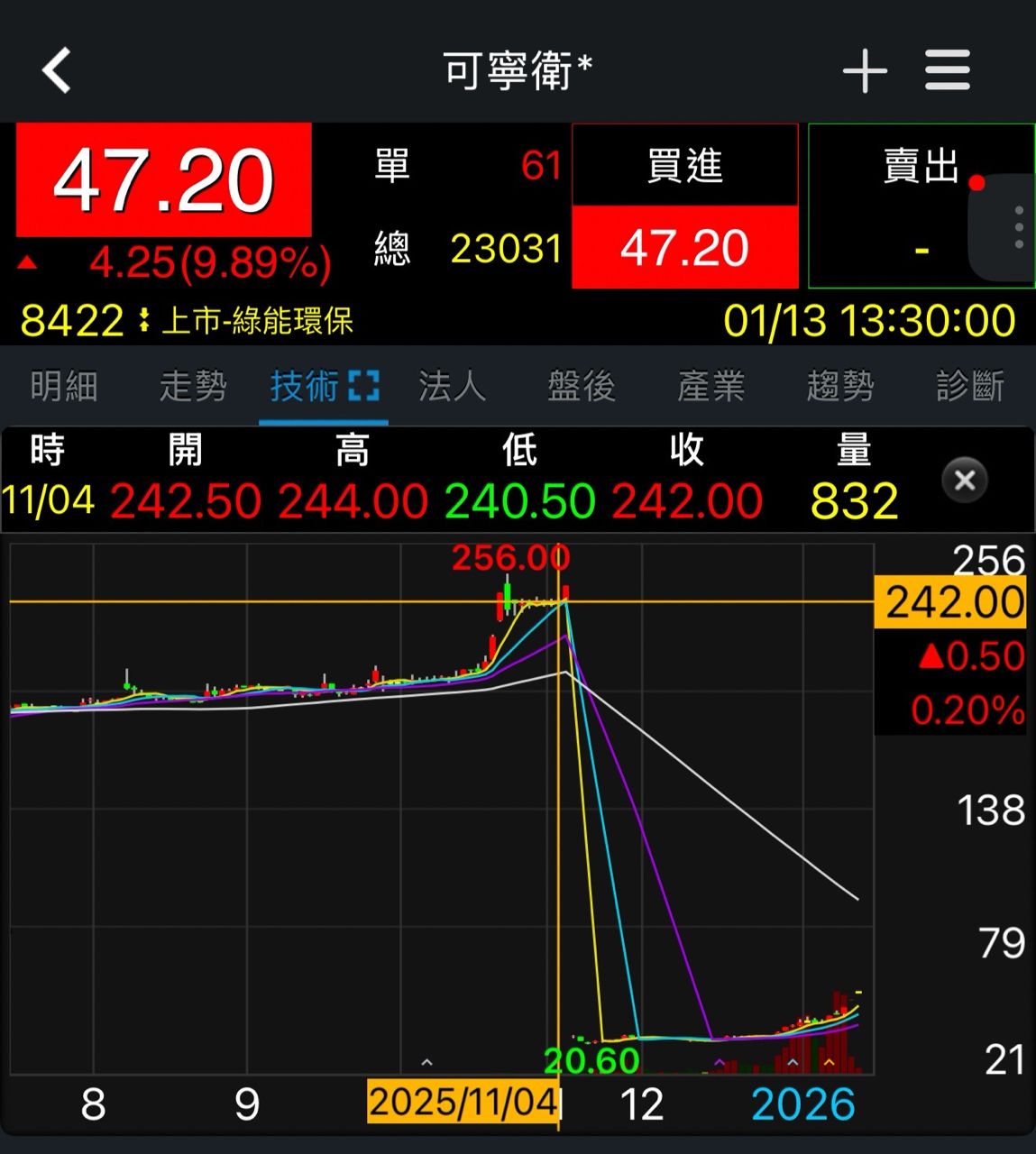Dismiss the 11/04 candle data bar

coord(965,480)
